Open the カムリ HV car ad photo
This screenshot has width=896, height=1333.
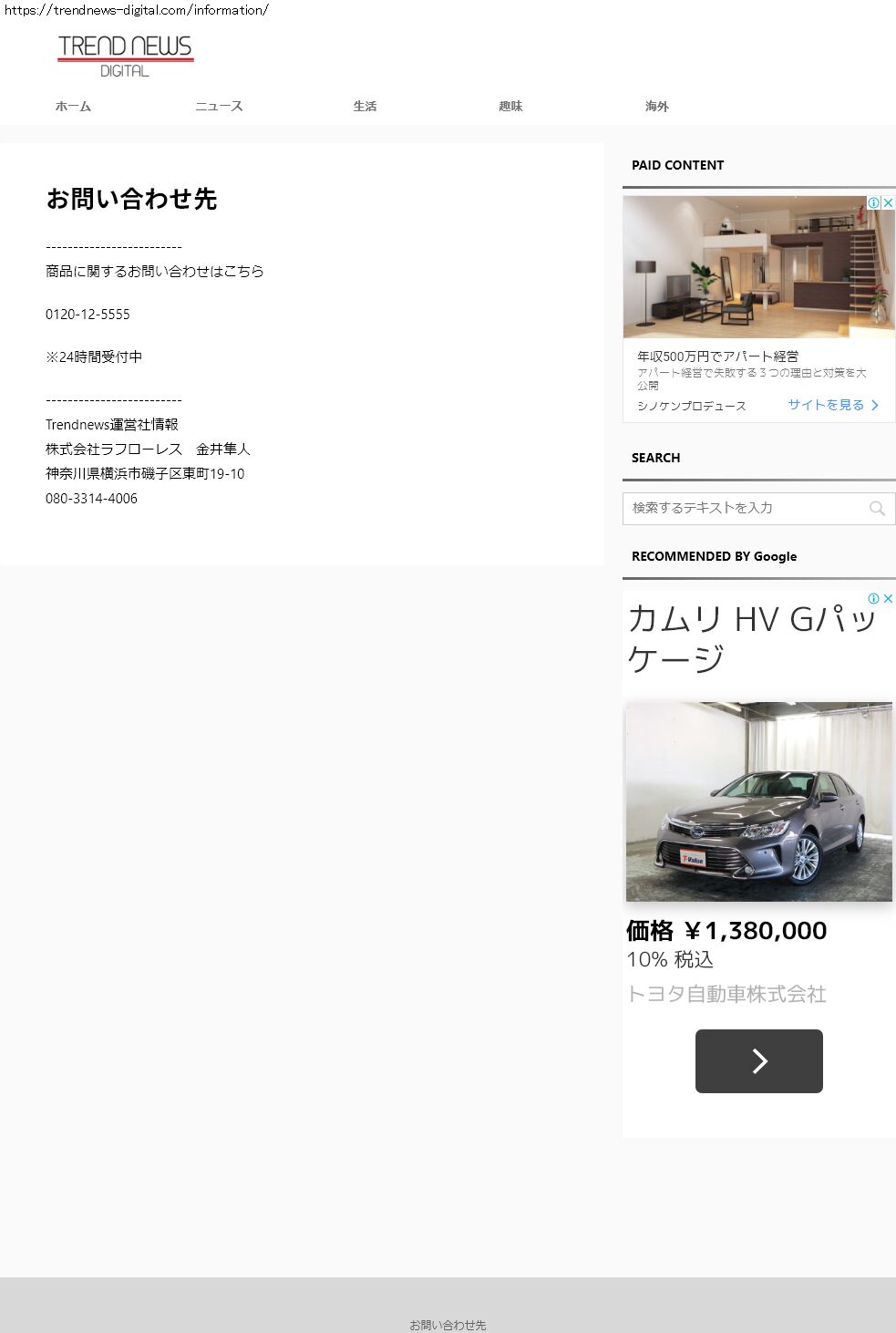click(x=758, y=801)
